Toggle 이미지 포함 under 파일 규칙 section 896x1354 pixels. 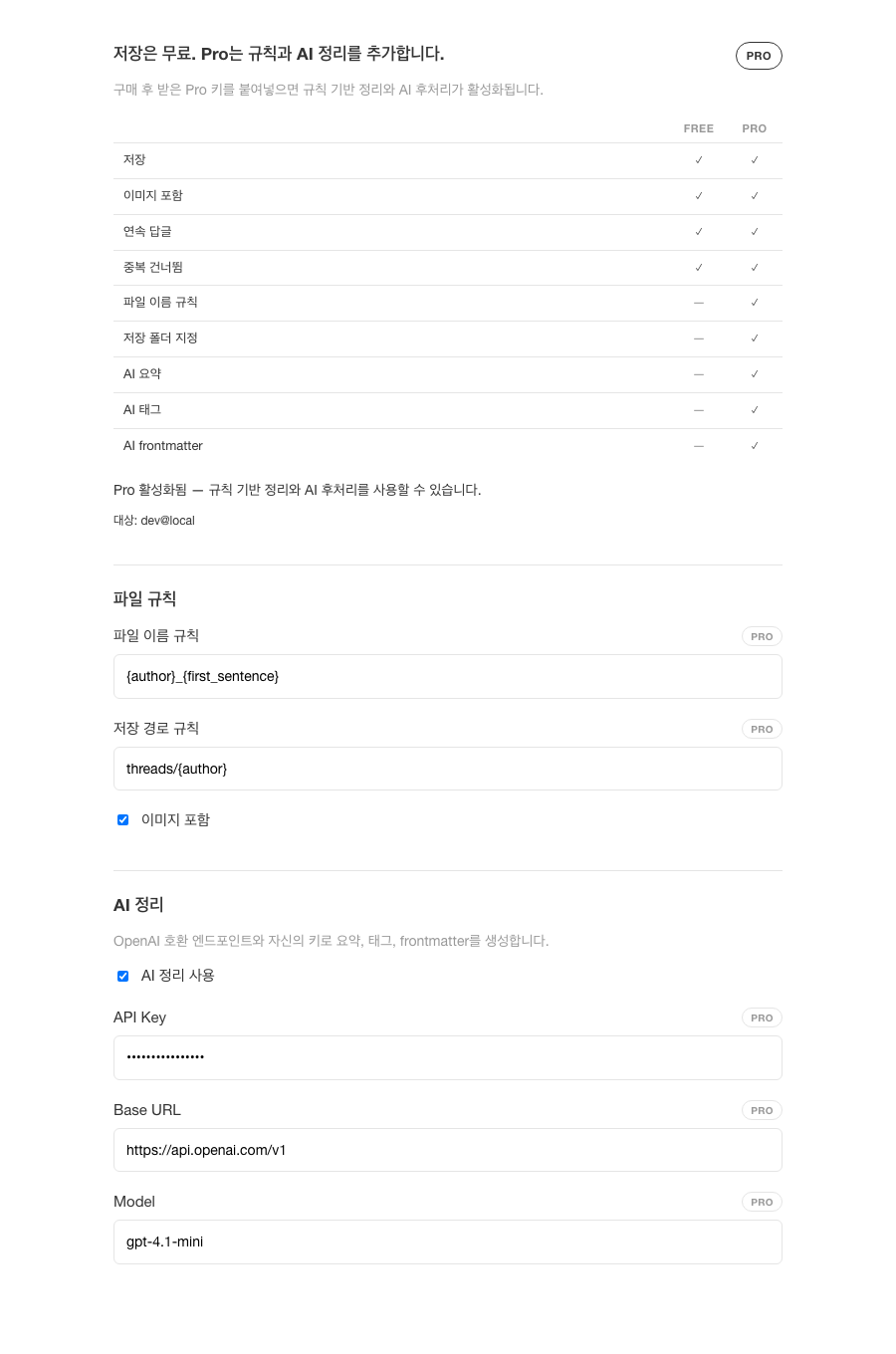(122, 819)
